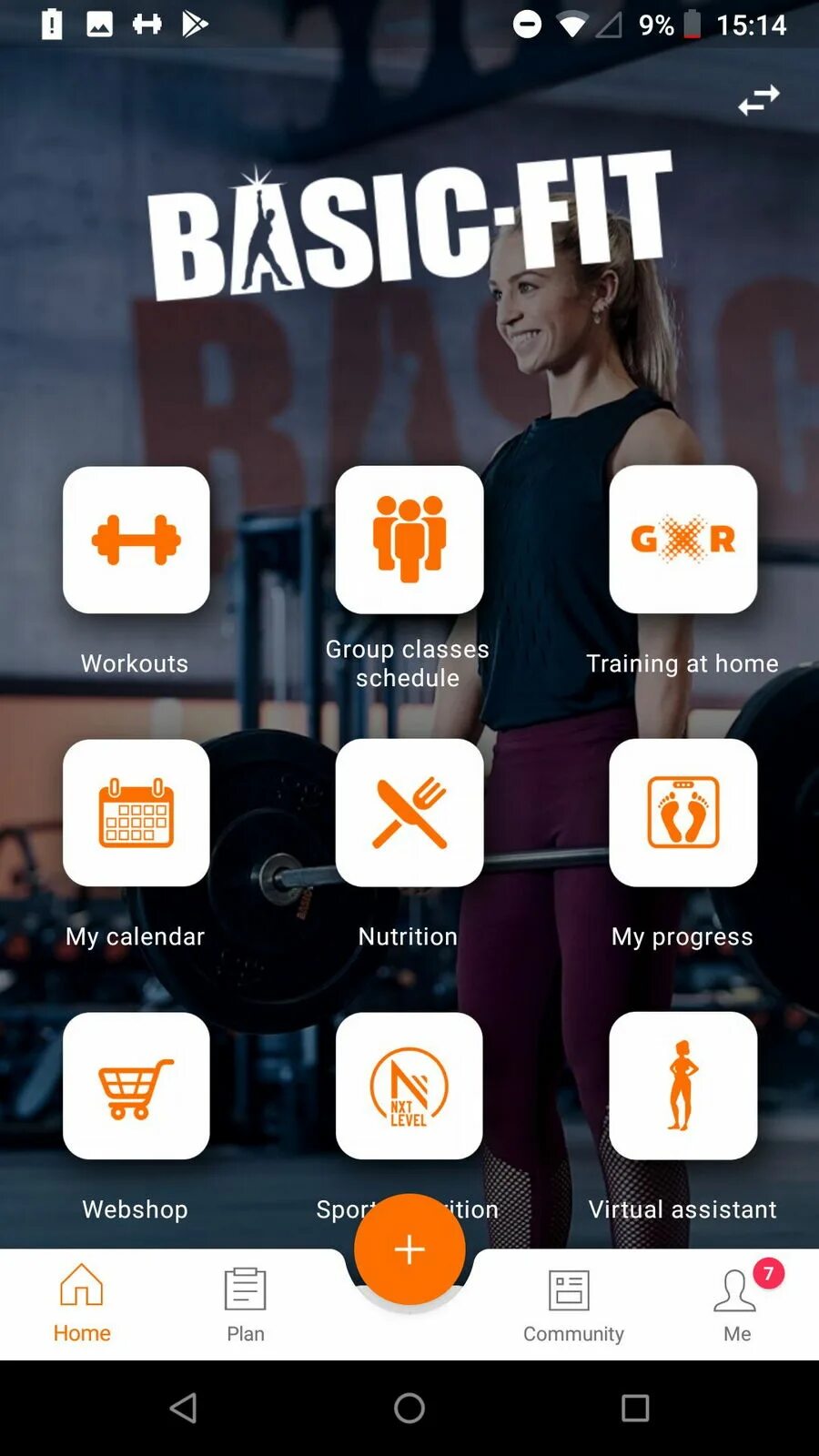Open My calendar
Screen dimensions: 819x1456
(x=136, y=813)
